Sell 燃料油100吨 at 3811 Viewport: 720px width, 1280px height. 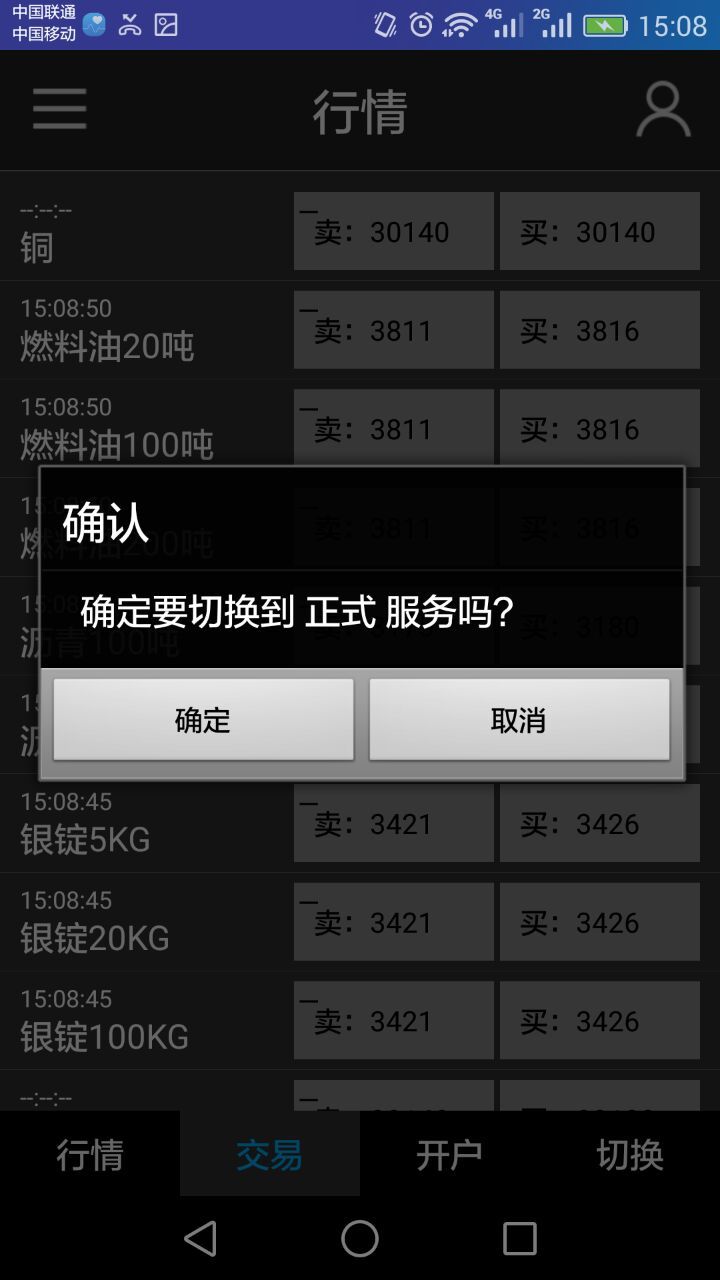394,428
